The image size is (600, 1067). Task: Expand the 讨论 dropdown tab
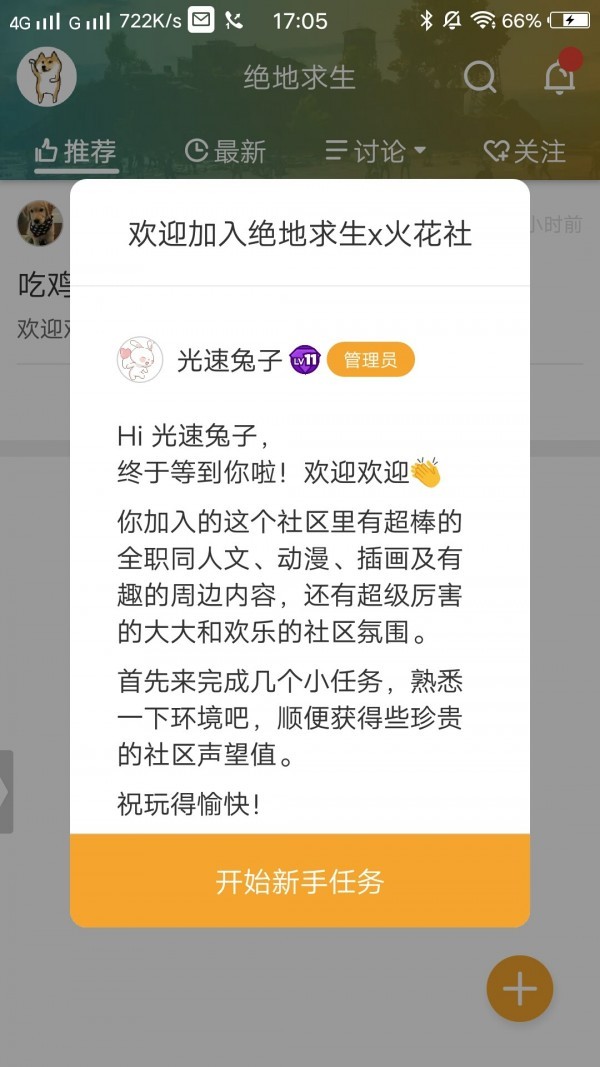pos(376,151)
